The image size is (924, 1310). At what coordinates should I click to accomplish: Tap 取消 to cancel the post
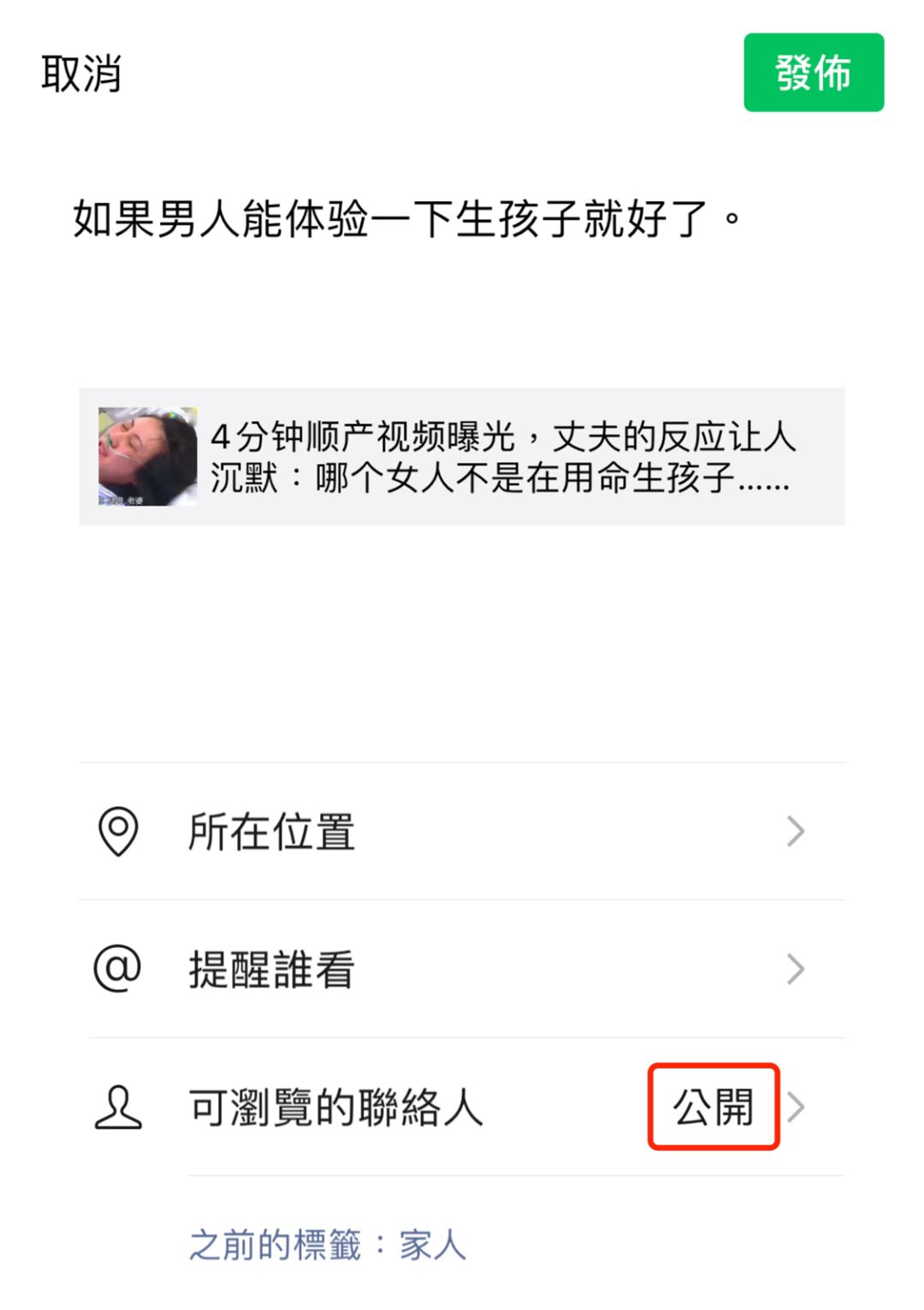point(81,74)
